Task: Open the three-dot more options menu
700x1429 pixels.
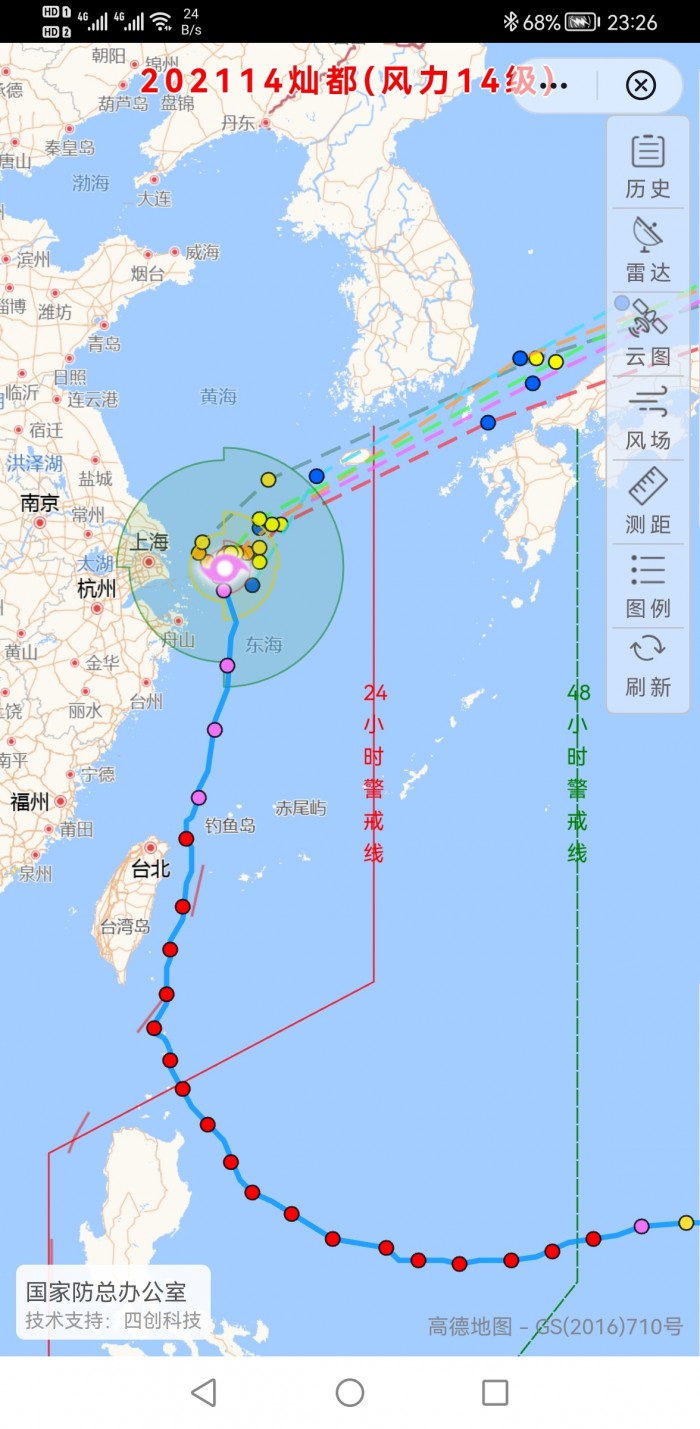Action: pyautogui.click(x=553, y=85)
